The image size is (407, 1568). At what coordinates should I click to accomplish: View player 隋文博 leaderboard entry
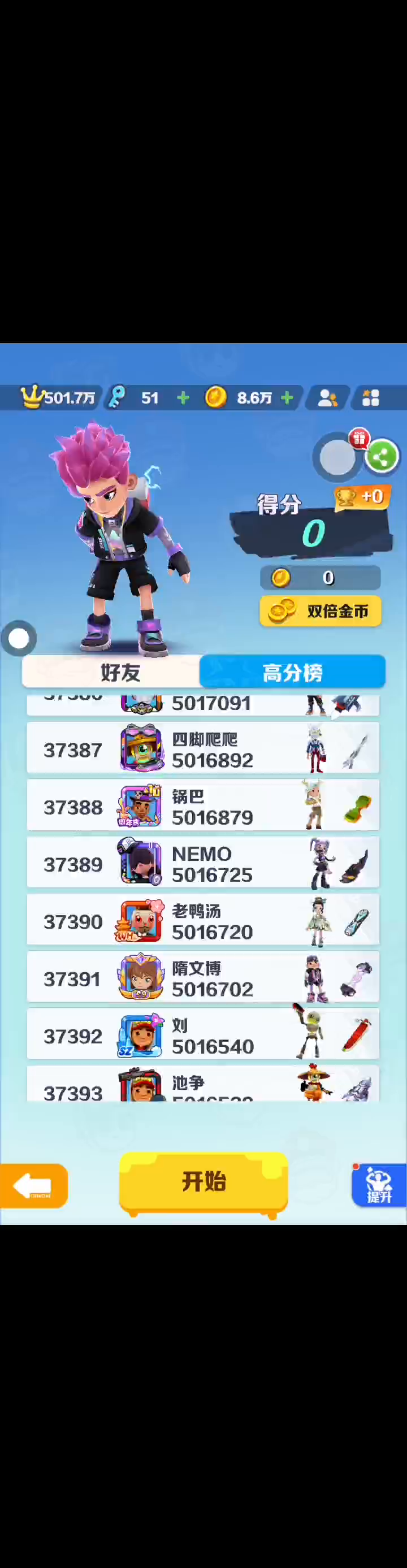(202, 978)
